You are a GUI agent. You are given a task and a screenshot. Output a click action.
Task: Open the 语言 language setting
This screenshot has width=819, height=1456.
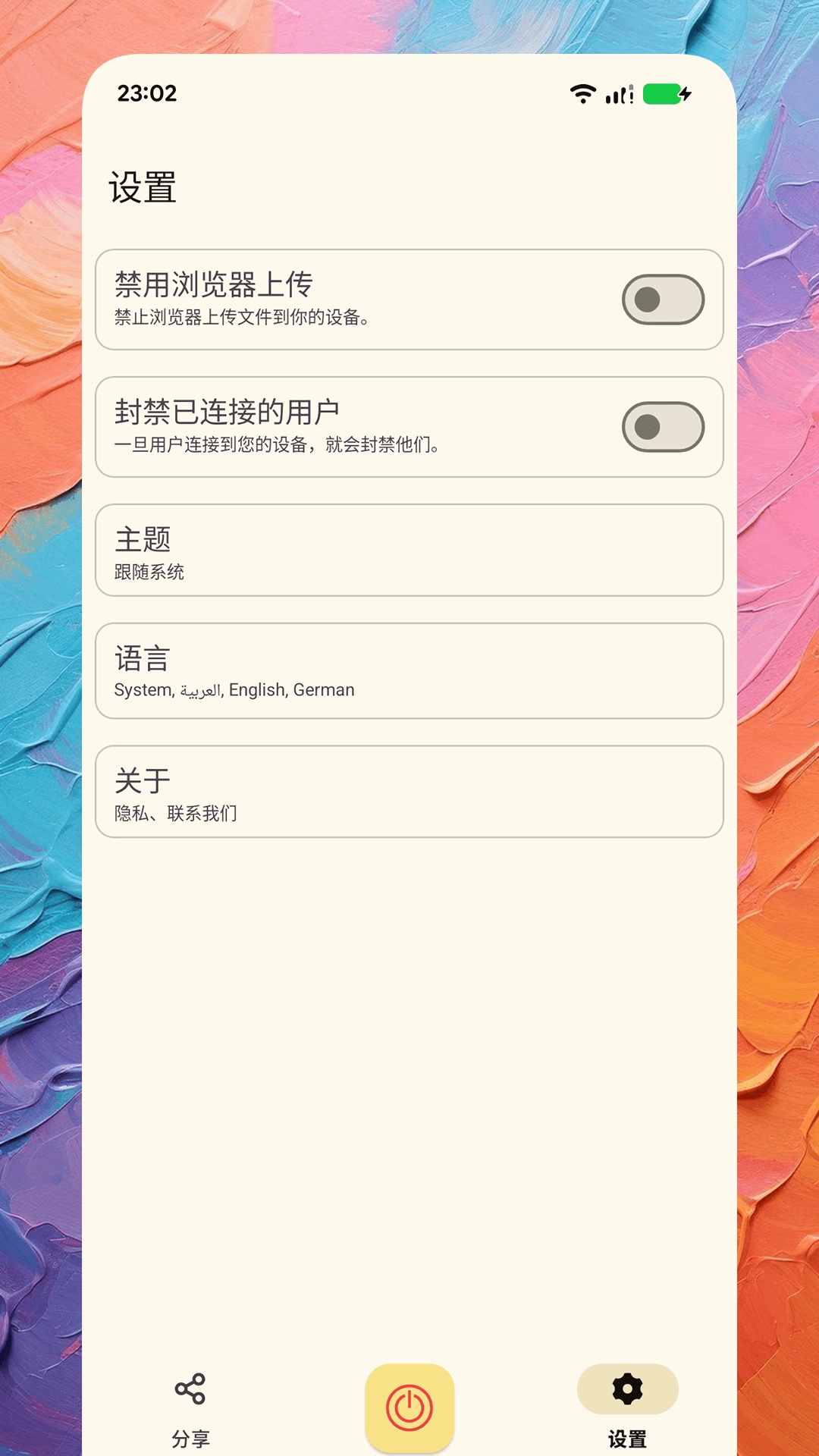pos(409,671)
